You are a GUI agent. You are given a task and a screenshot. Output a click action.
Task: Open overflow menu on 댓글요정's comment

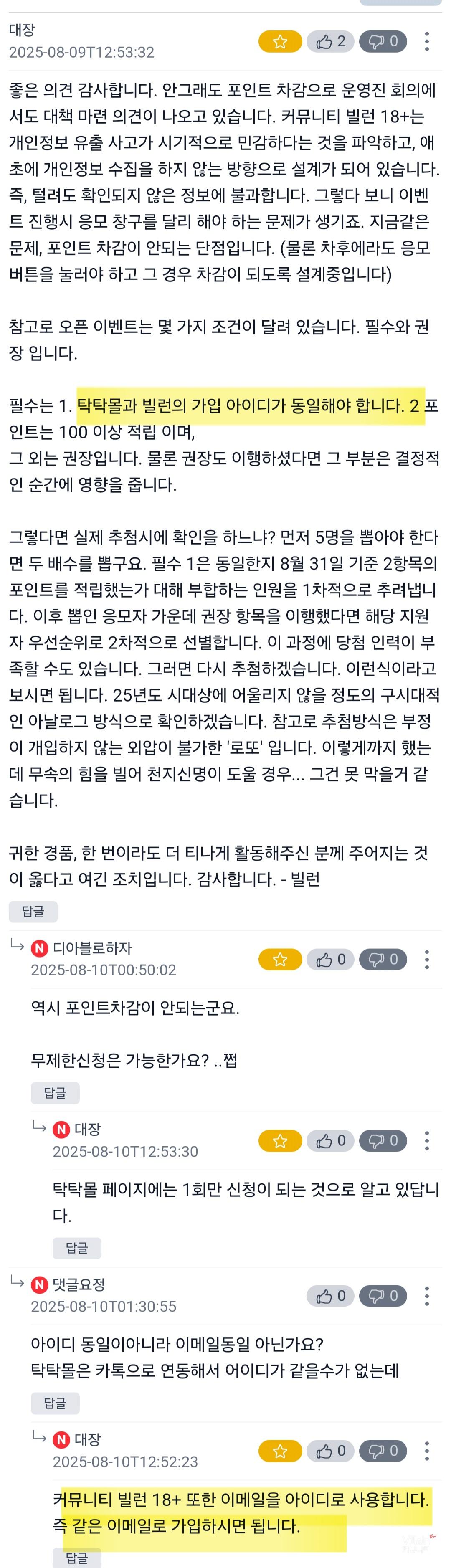pyautogui.click(x=427, y=1296)
